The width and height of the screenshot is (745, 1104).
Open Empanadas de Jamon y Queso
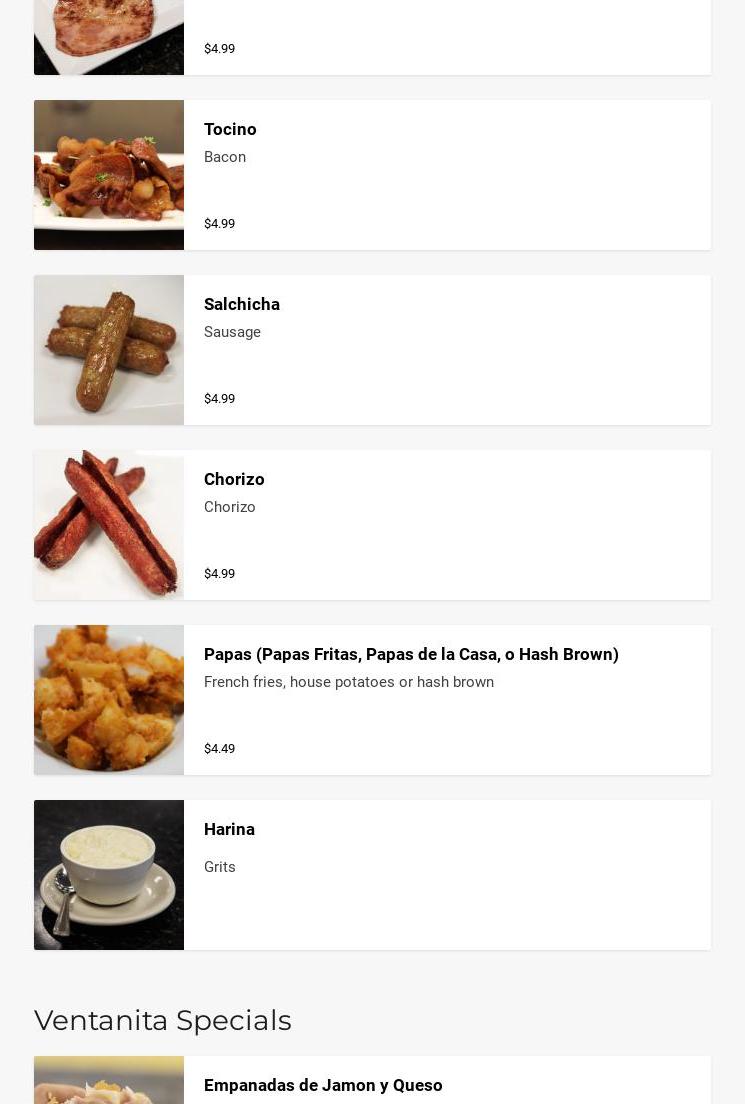pyautogui.click(x=323, y=1085)
